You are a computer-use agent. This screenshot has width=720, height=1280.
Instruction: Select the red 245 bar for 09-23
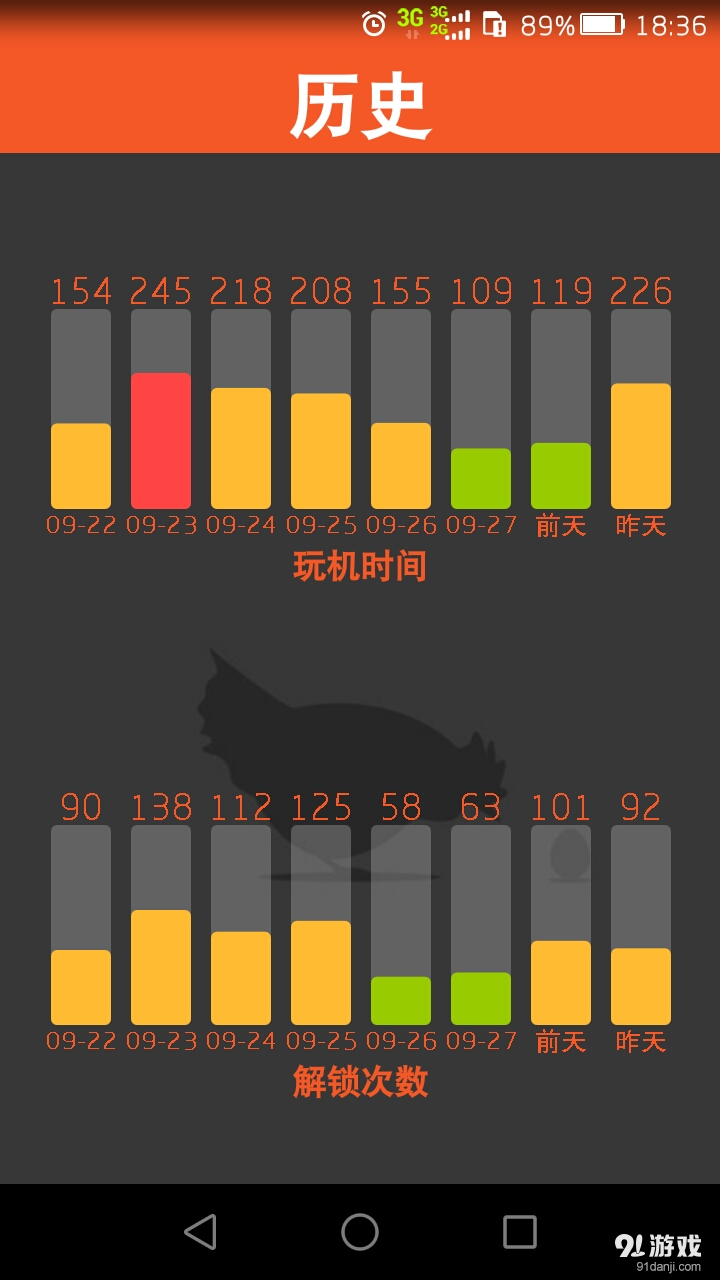click(x=160, y=440)
